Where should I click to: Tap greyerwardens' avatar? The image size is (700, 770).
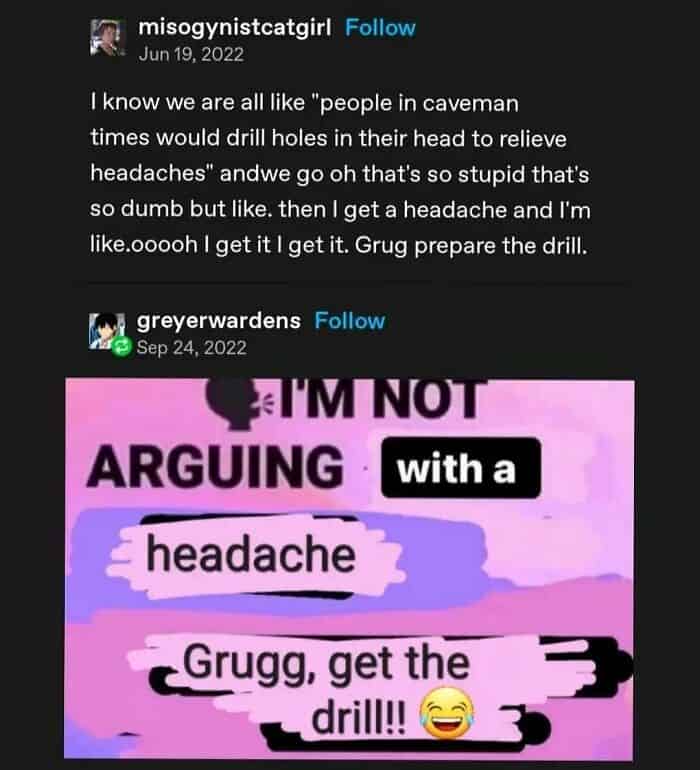click(x=107, y=333)
